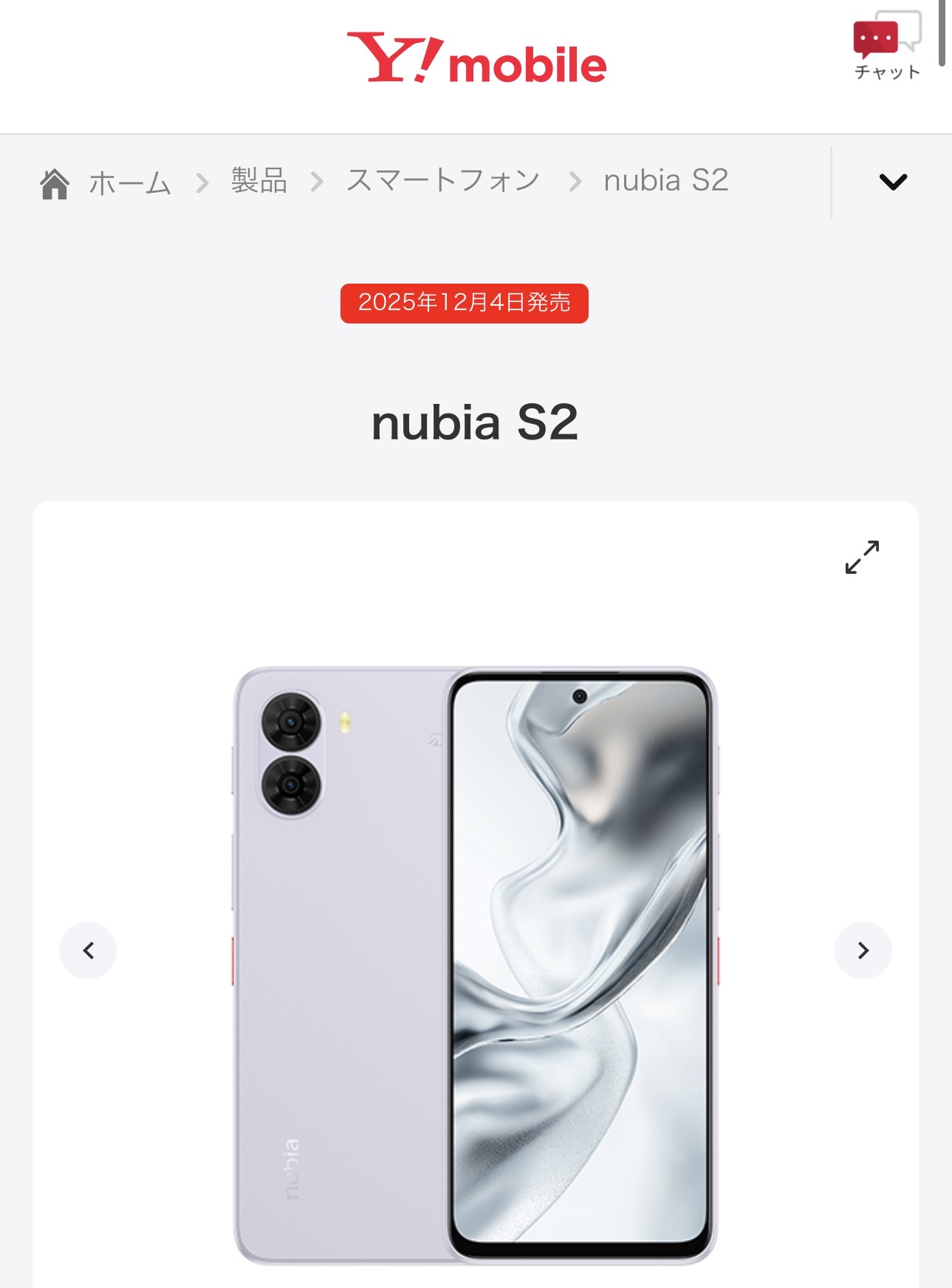Expand the product image to fullscreen
Image resolution: width=952 pixels, height=1288 pixels.
(x=862, y=557)
